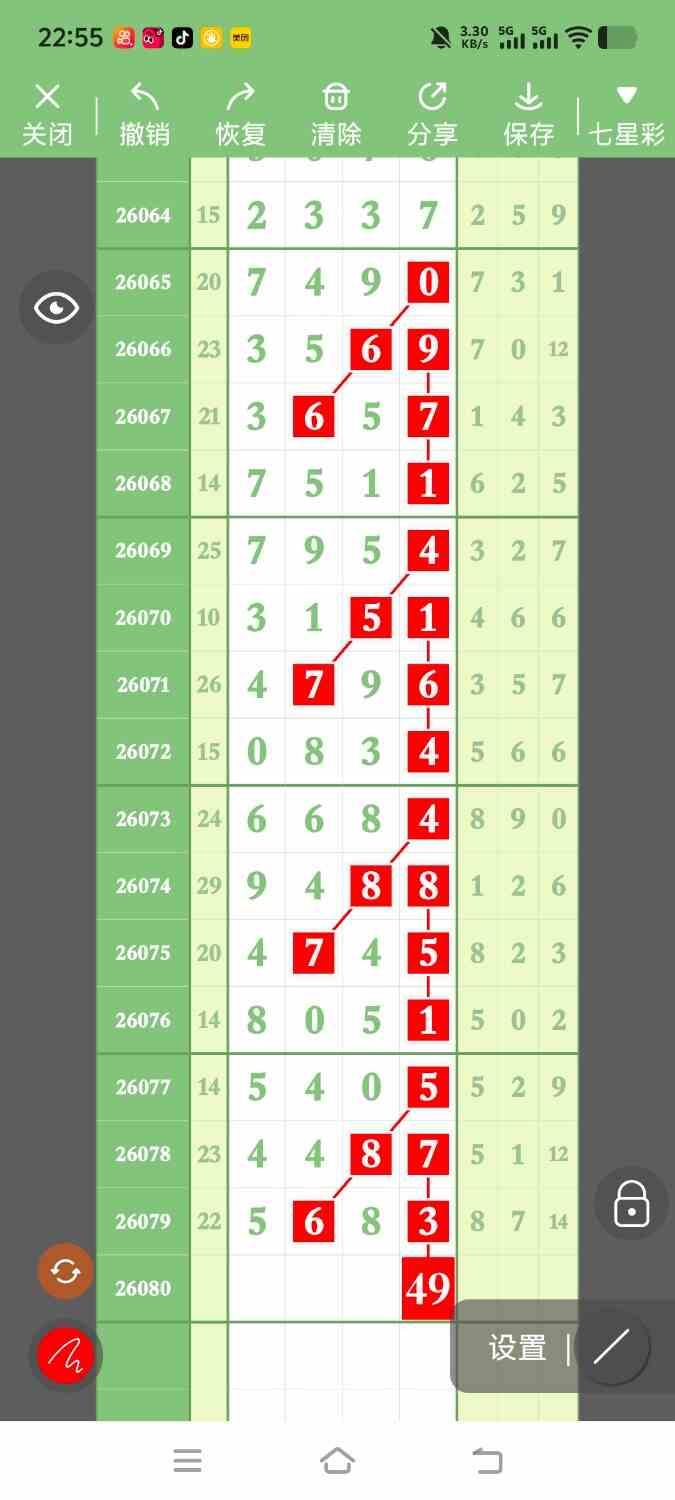The height and width of the screenshot is (1500, 675).
Task: Tap the padlock lock button
Action: tap(632, 1203)
